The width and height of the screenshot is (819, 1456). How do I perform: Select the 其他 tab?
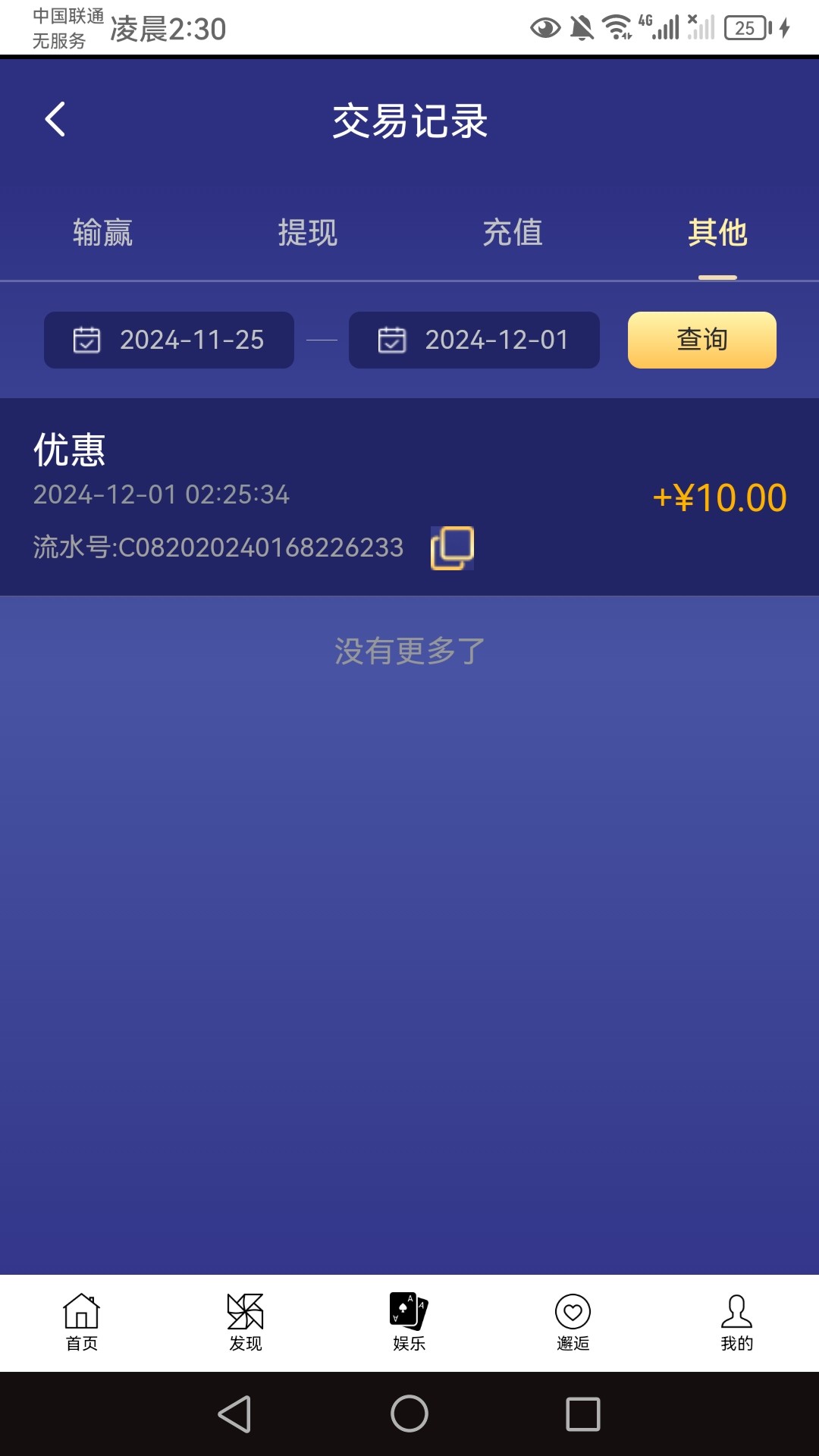tap(717, 233)
